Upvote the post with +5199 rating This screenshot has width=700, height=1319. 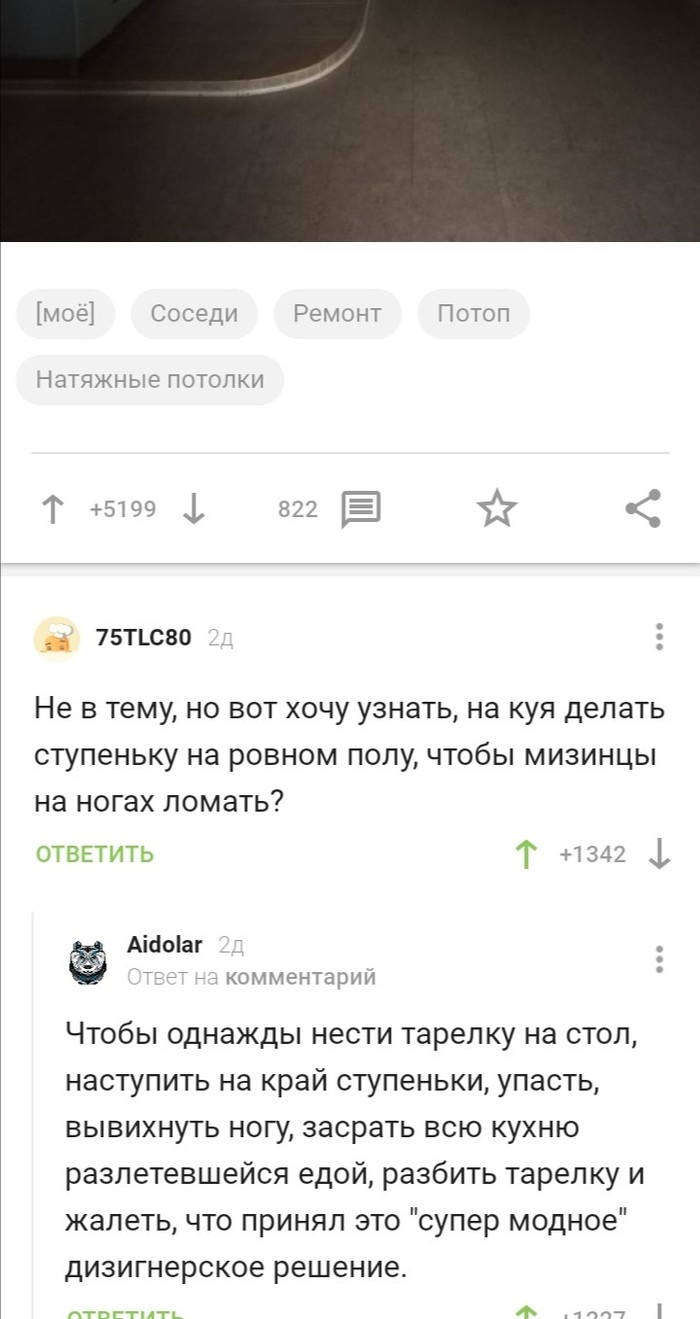[51, 510]
